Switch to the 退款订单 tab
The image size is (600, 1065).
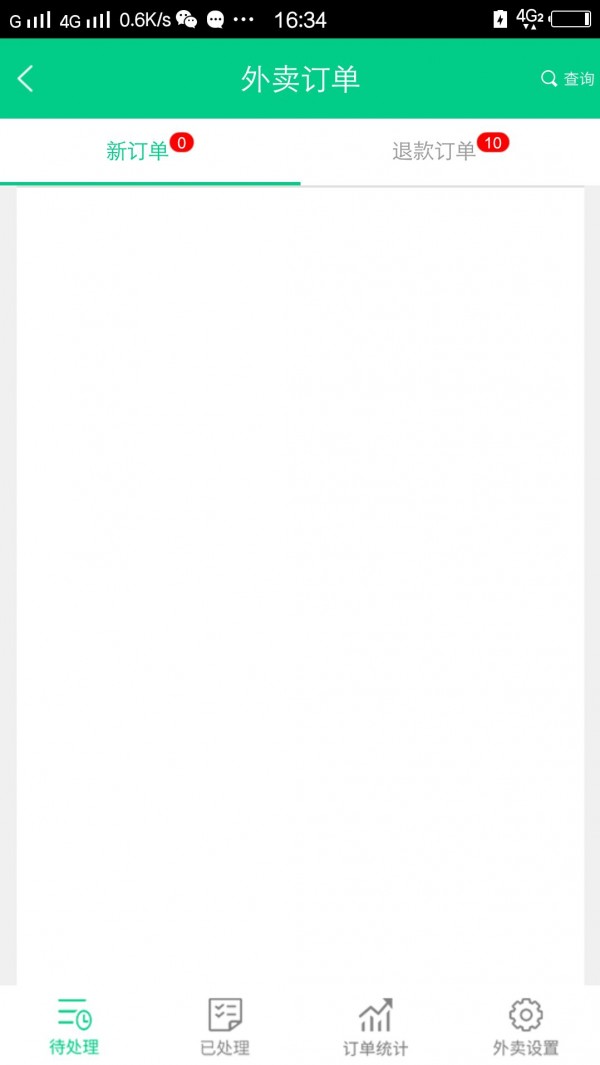[434, 152]
